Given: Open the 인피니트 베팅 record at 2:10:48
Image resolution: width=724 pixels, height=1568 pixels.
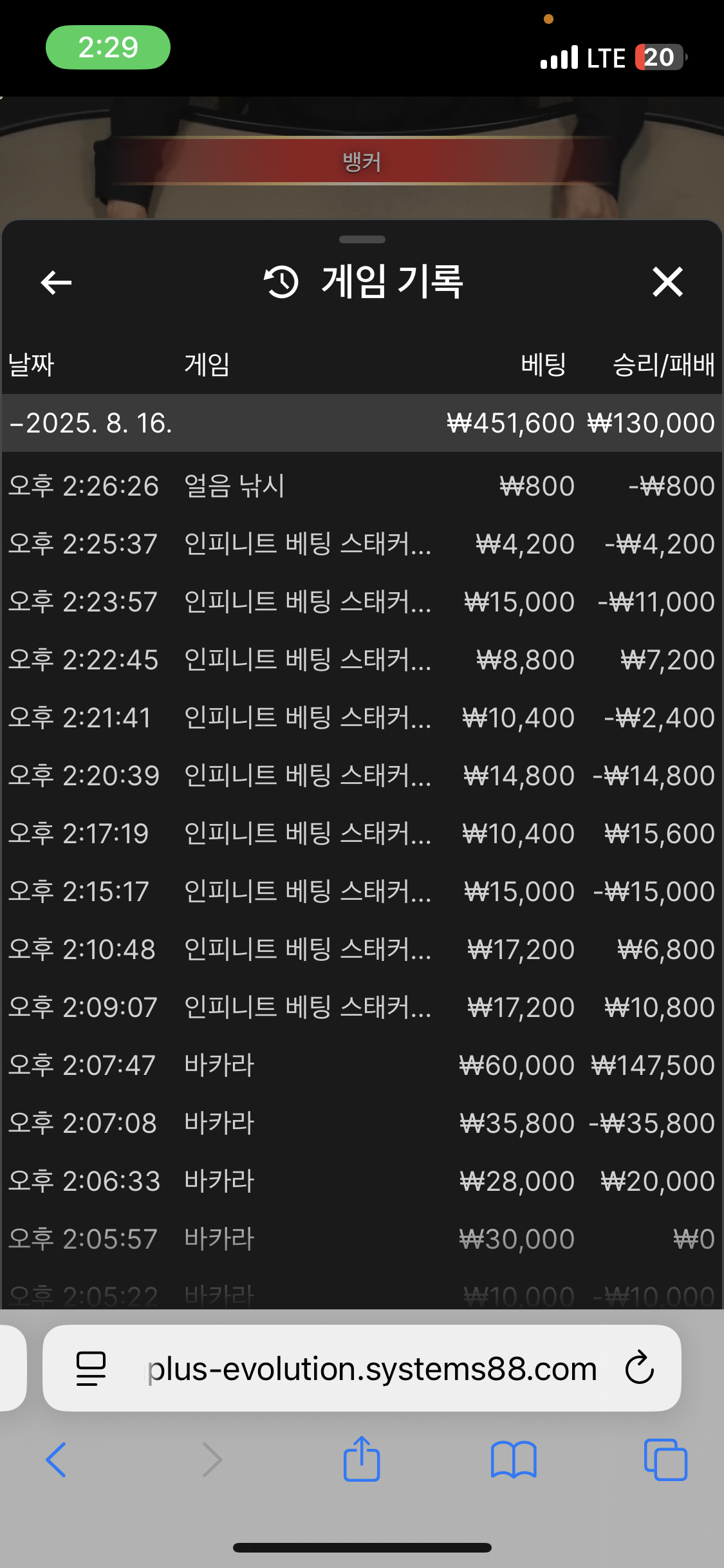Looking at the screenshot, I should [x=362, y=949].
